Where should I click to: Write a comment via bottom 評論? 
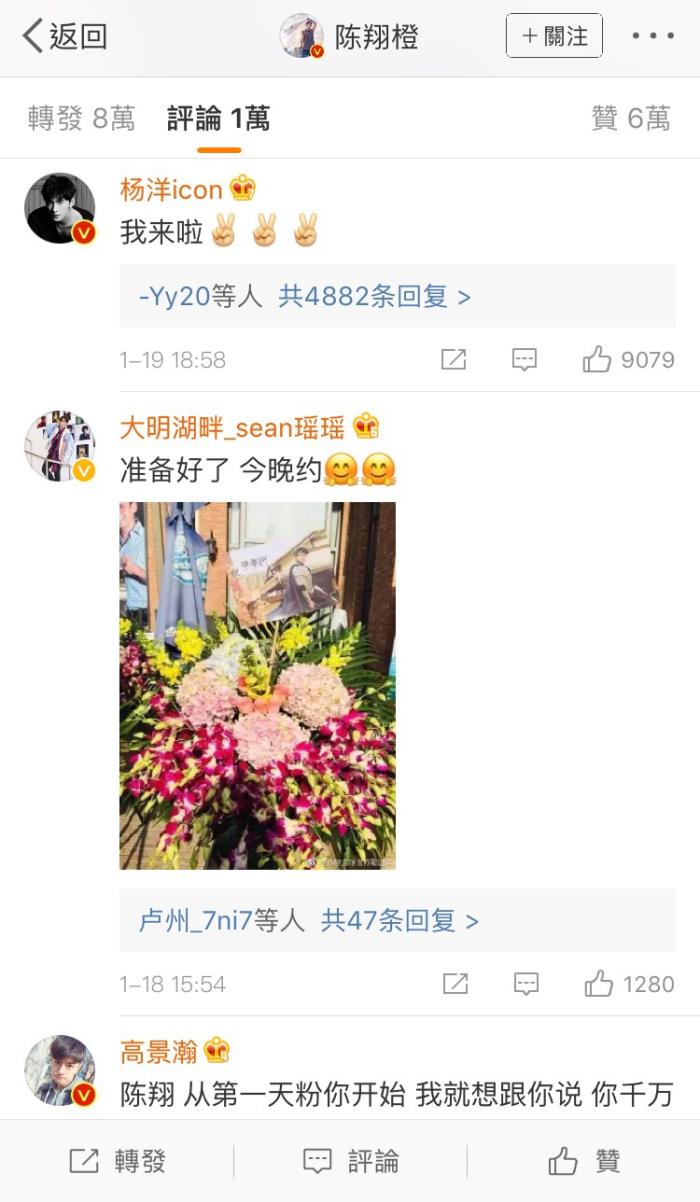tap(350, 1161)
